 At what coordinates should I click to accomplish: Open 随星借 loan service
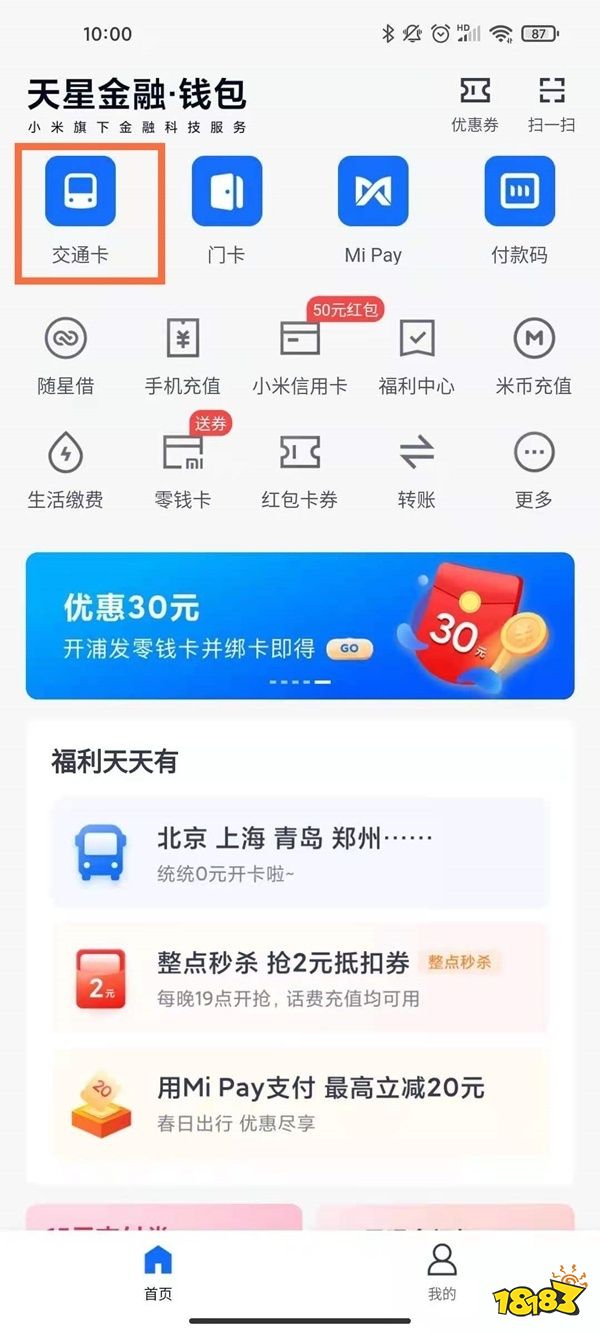coord(66,355)
